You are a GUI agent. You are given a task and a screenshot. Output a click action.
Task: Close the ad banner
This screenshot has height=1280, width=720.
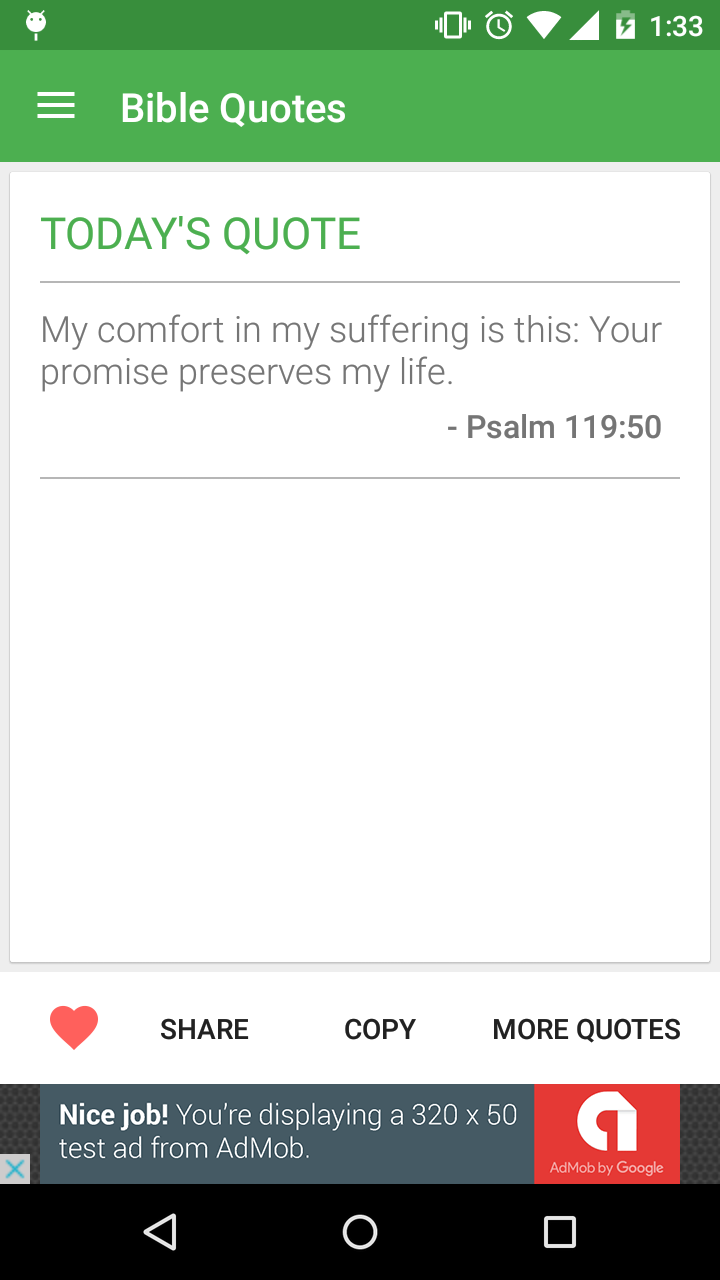[x=15, y=1168]
